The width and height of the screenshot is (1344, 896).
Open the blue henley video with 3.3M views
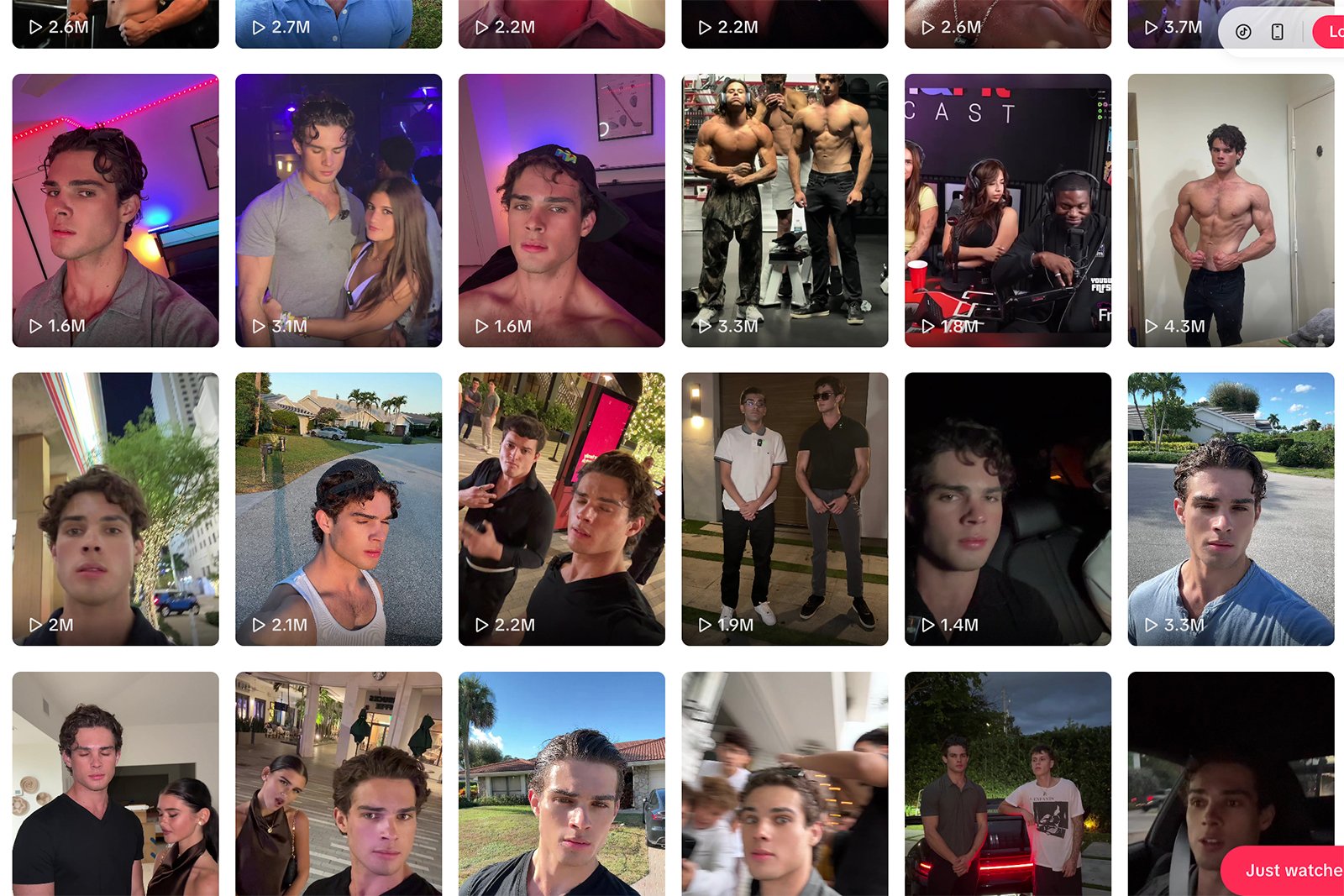(x=1231, y=509)
